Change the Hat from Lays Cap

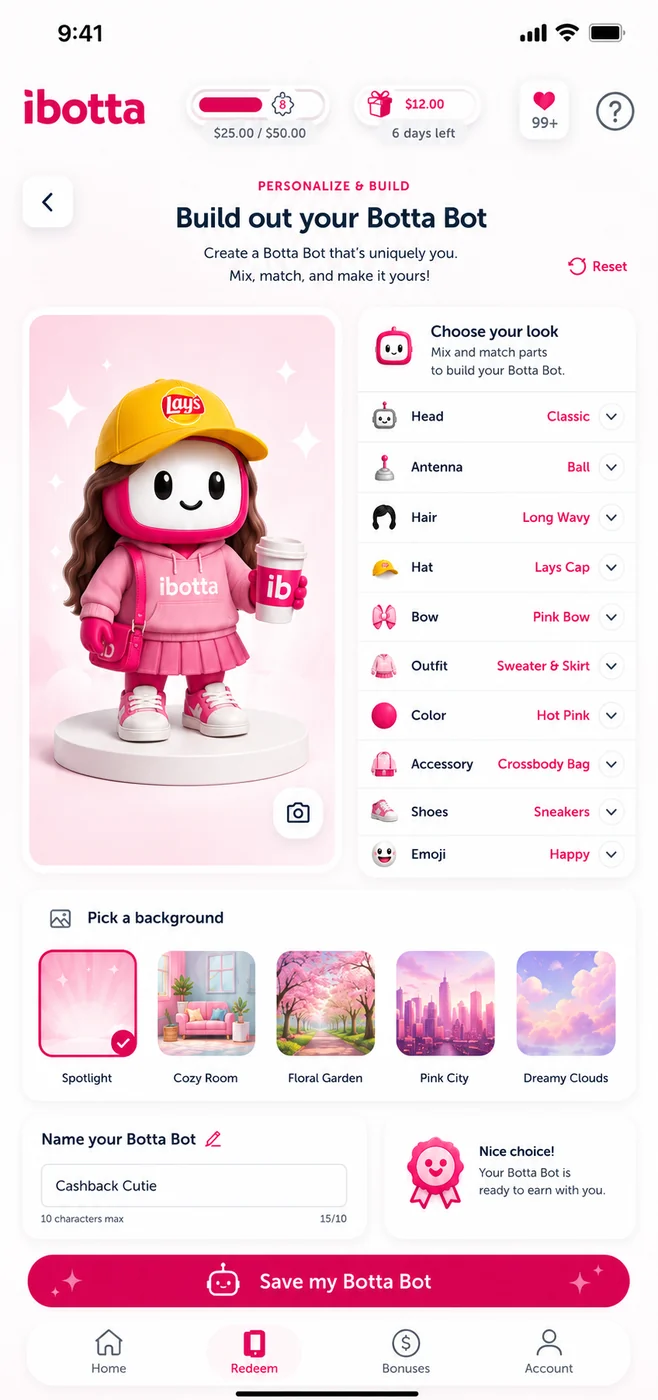[497, 567]
